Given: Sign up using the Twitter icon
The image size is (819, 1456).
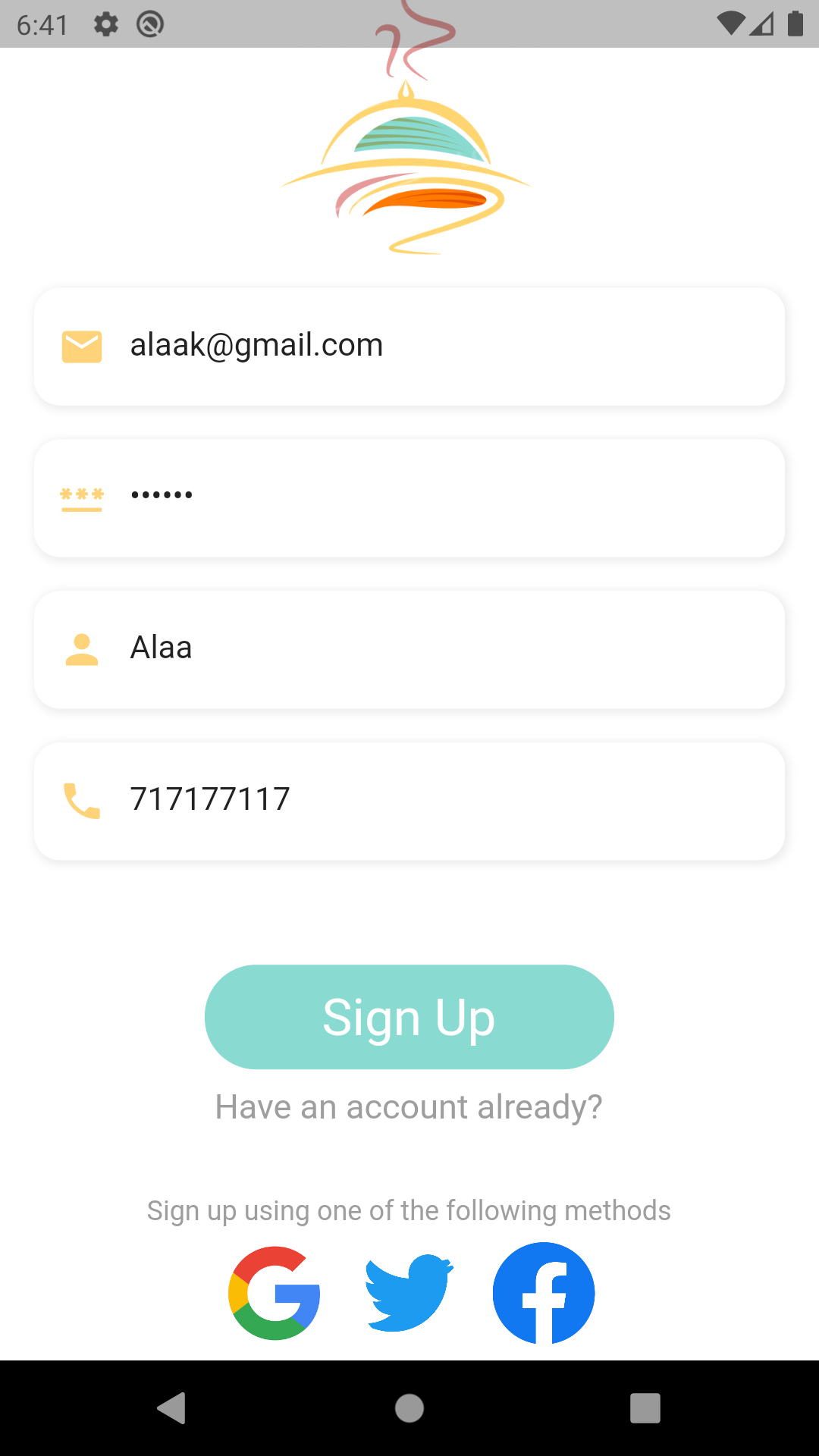Looking at the screenshot, I should [x=409, y=1293].
